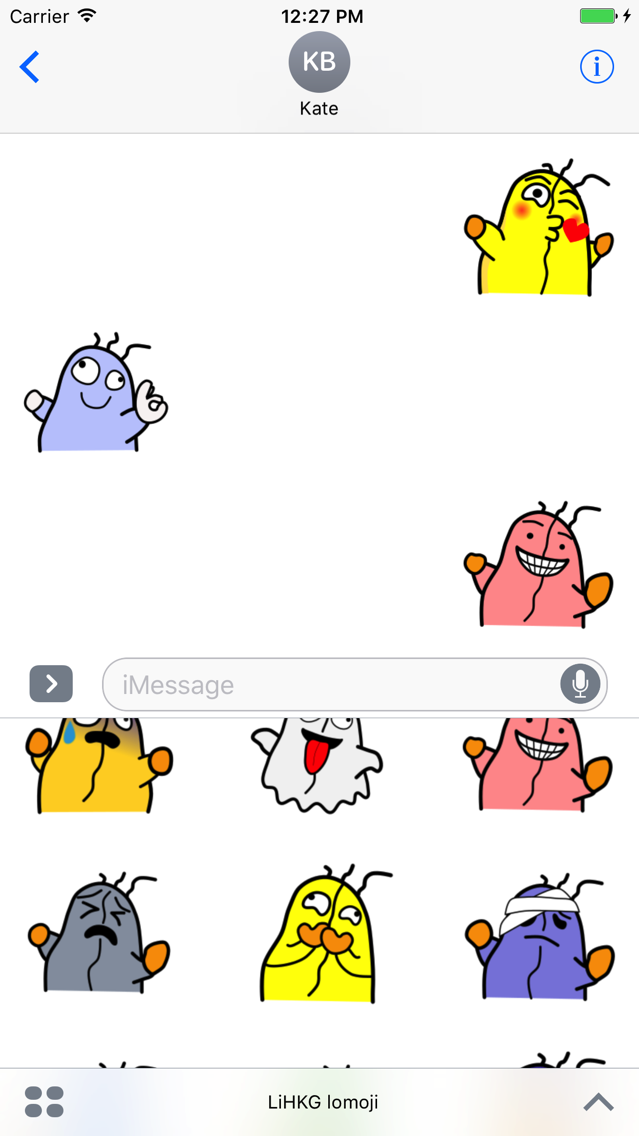Image resolution: width=639 pixels, height=1136 pixels.
Task: Open the iMessage app drawer grid icon
Action: click(x=44, y=1102)
